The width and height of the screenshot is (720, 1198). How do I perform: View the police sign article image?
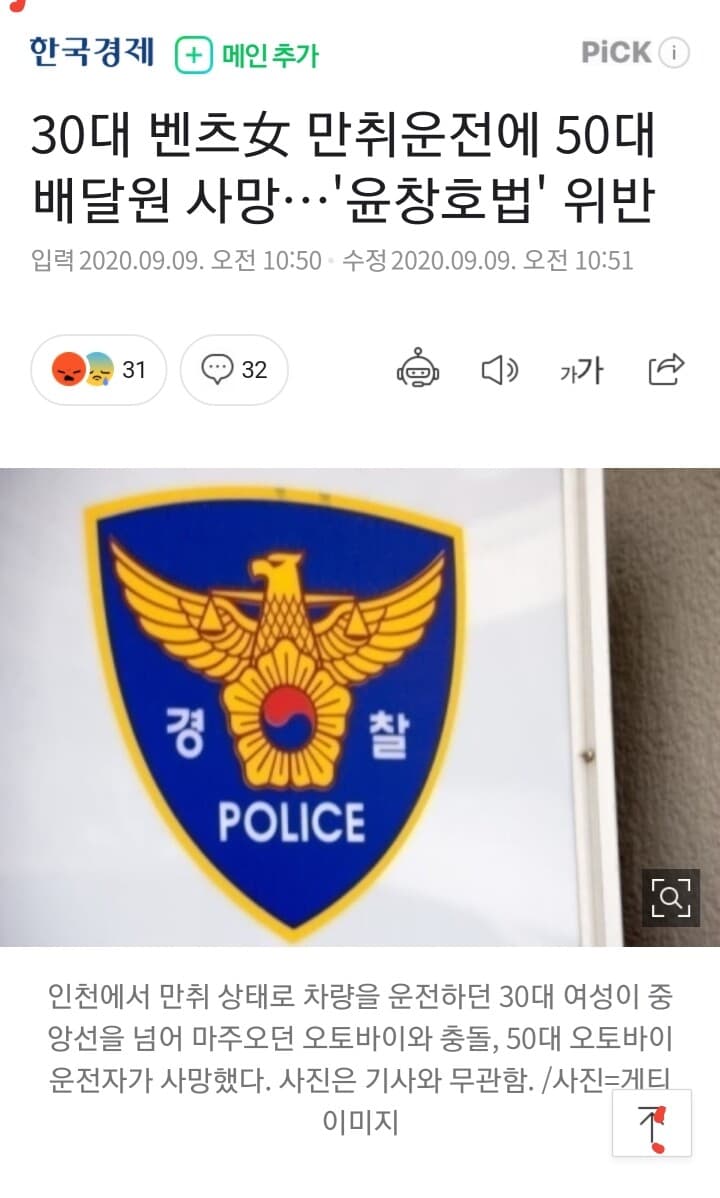click(x=360, y=710)
